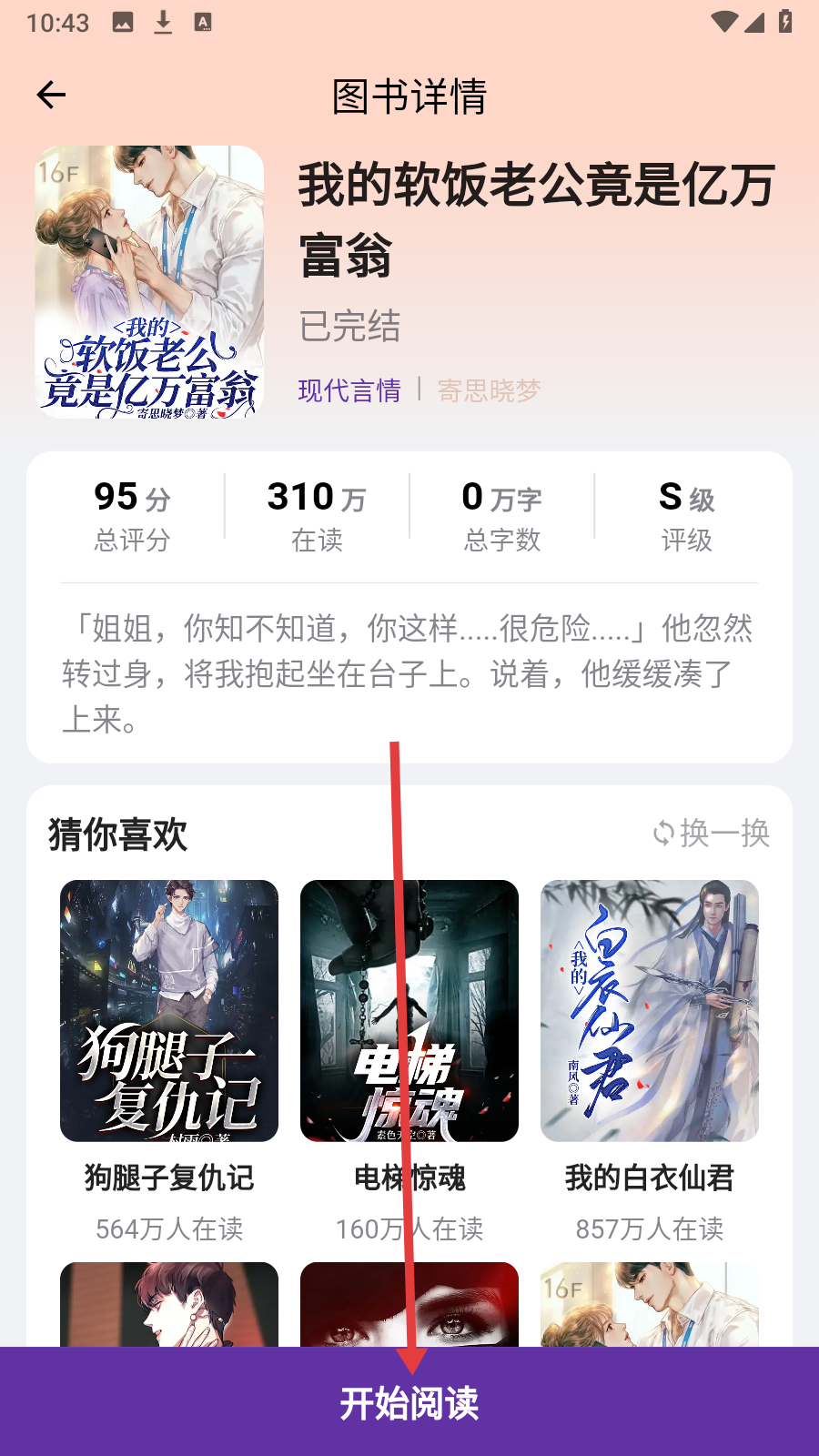This screenshot has width=819, height=1456.
Task: Tap the main book cover image
Action: coord(149,282)
